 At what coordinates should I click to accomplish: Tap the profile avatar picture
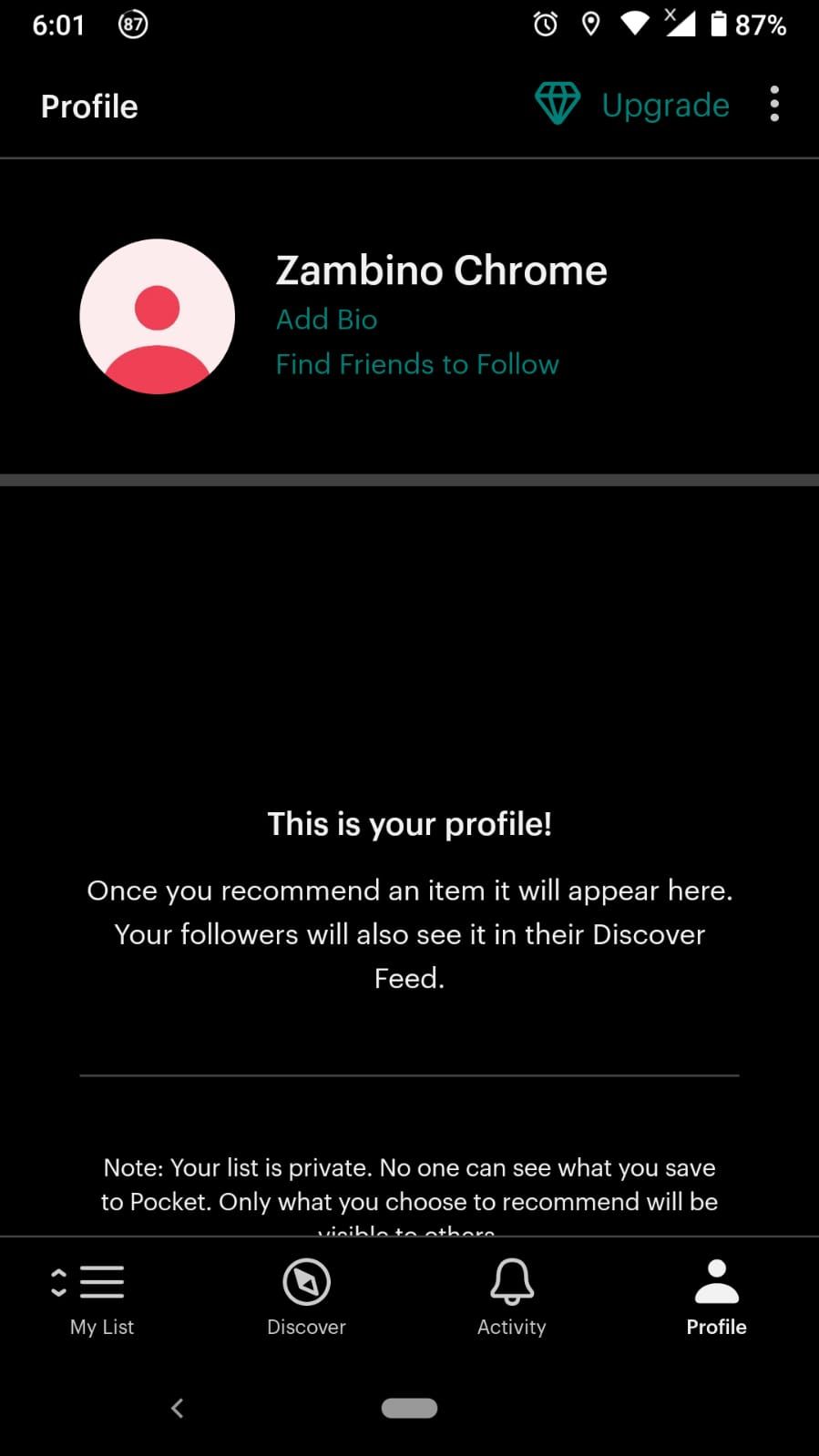click(x=158, y=317)
